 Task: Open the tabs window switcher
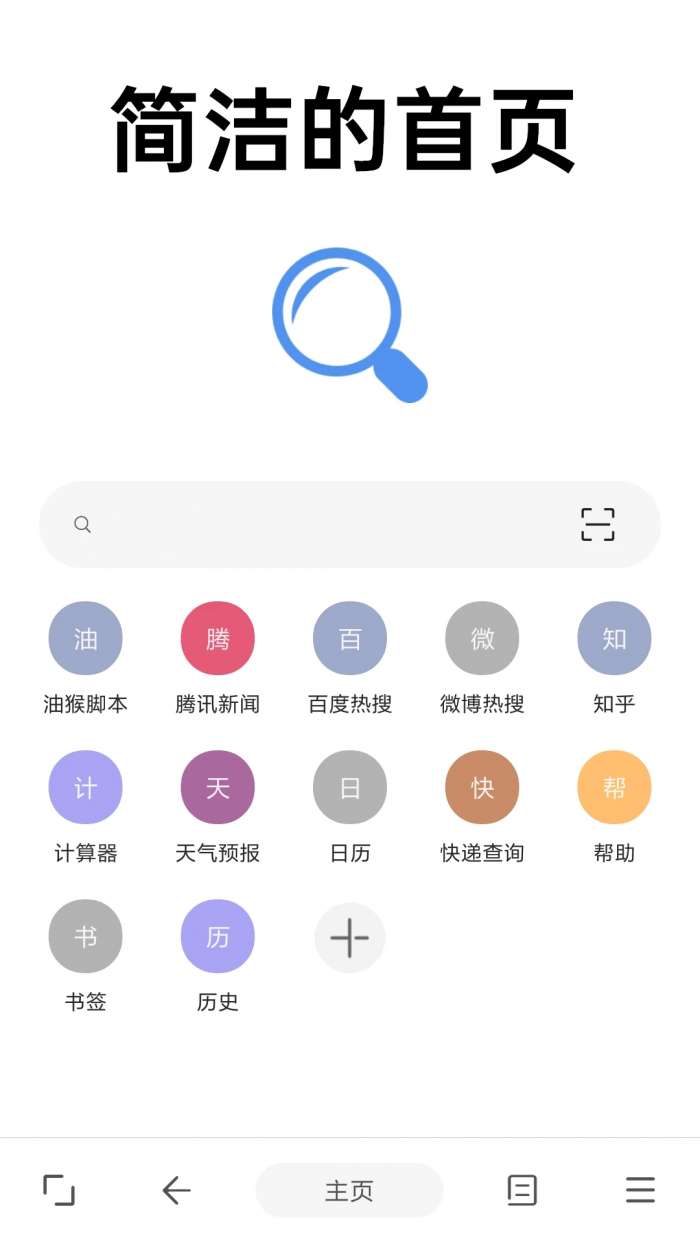(x=59, y=1190)
